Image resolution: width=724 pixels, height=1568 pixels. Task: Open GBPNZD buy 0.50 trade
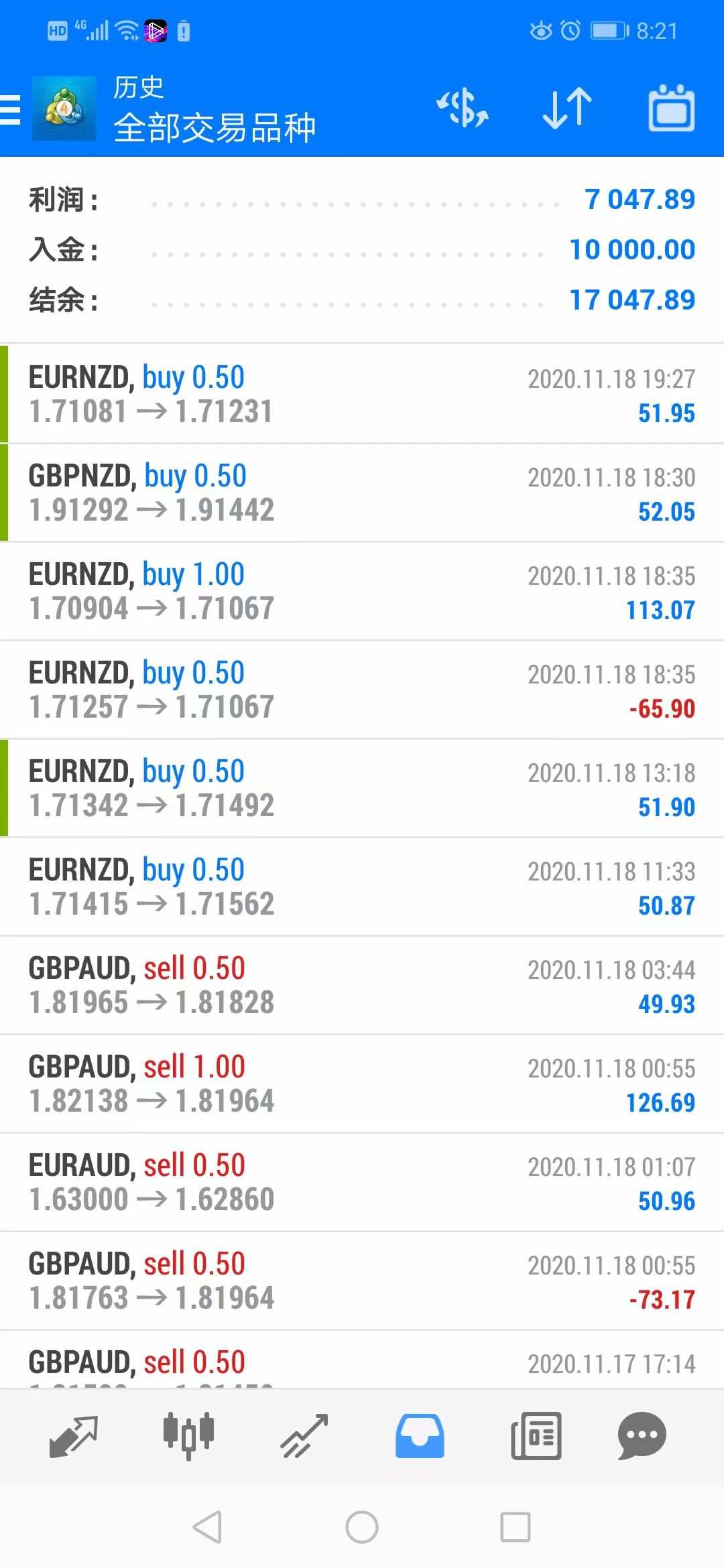[x=362, y=493]
